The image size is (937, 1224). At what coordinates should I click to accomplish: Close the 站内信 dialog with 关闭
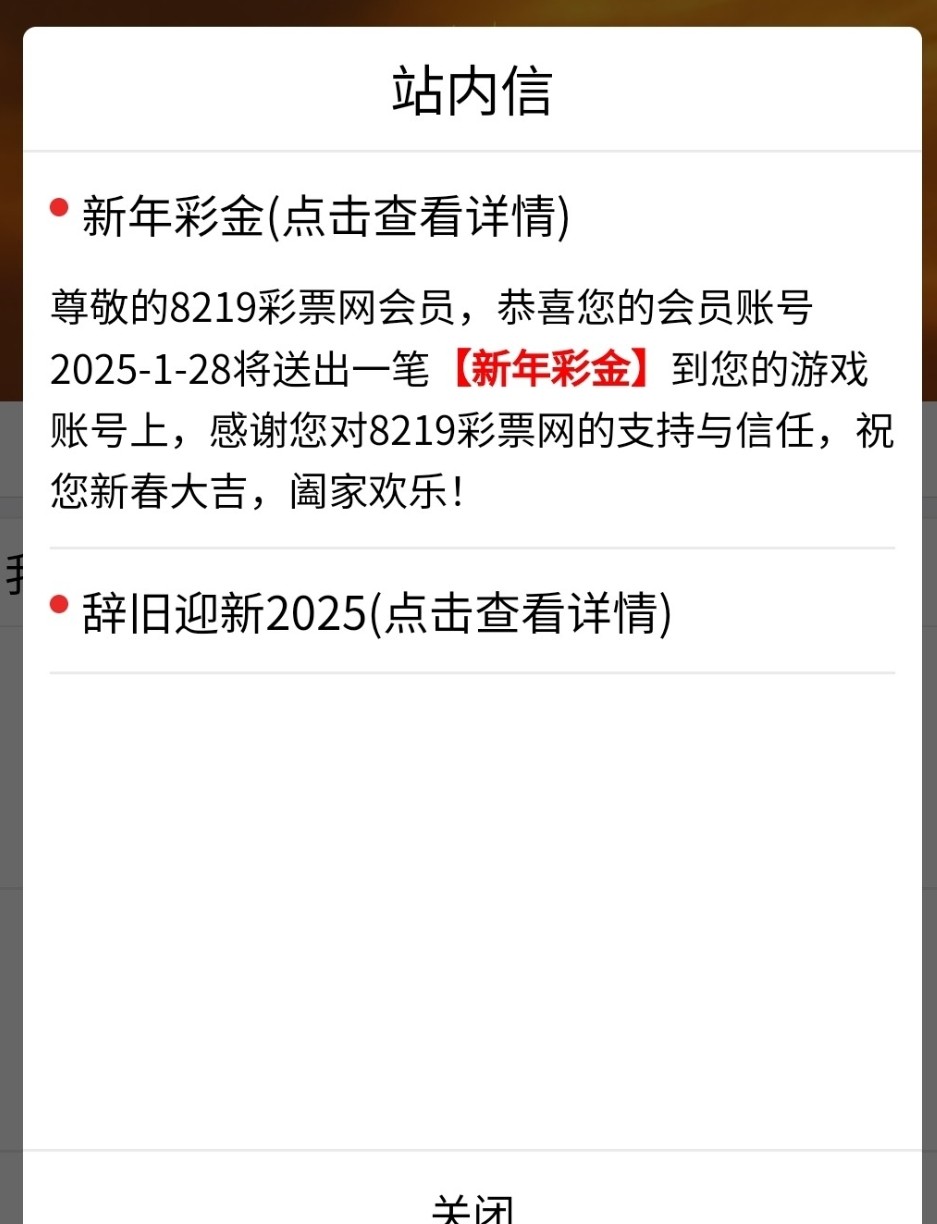[472, 1208]
